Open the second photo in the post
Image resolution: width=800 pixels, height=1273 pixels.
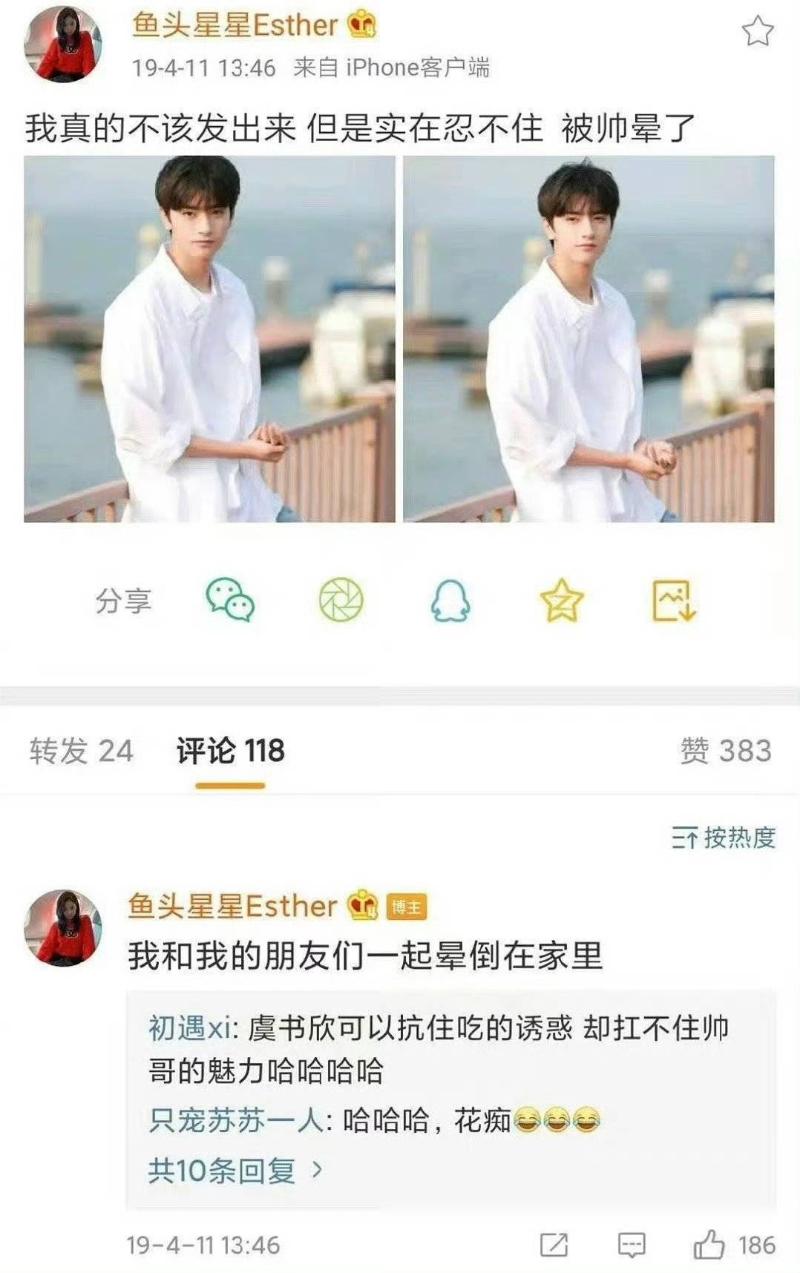point(588,339)
